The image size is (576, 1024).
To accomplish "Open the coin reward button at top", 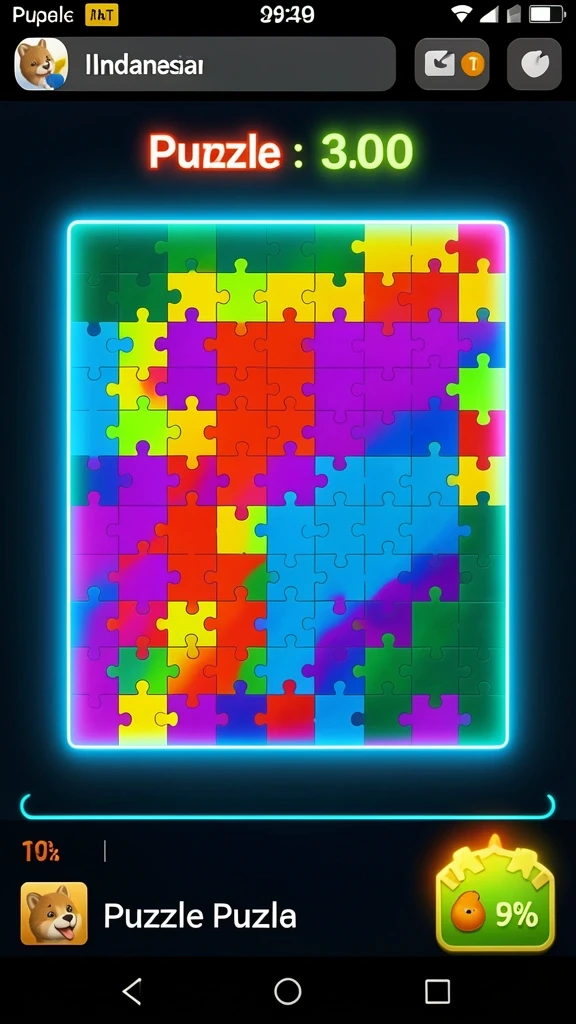I will [452, 64].
